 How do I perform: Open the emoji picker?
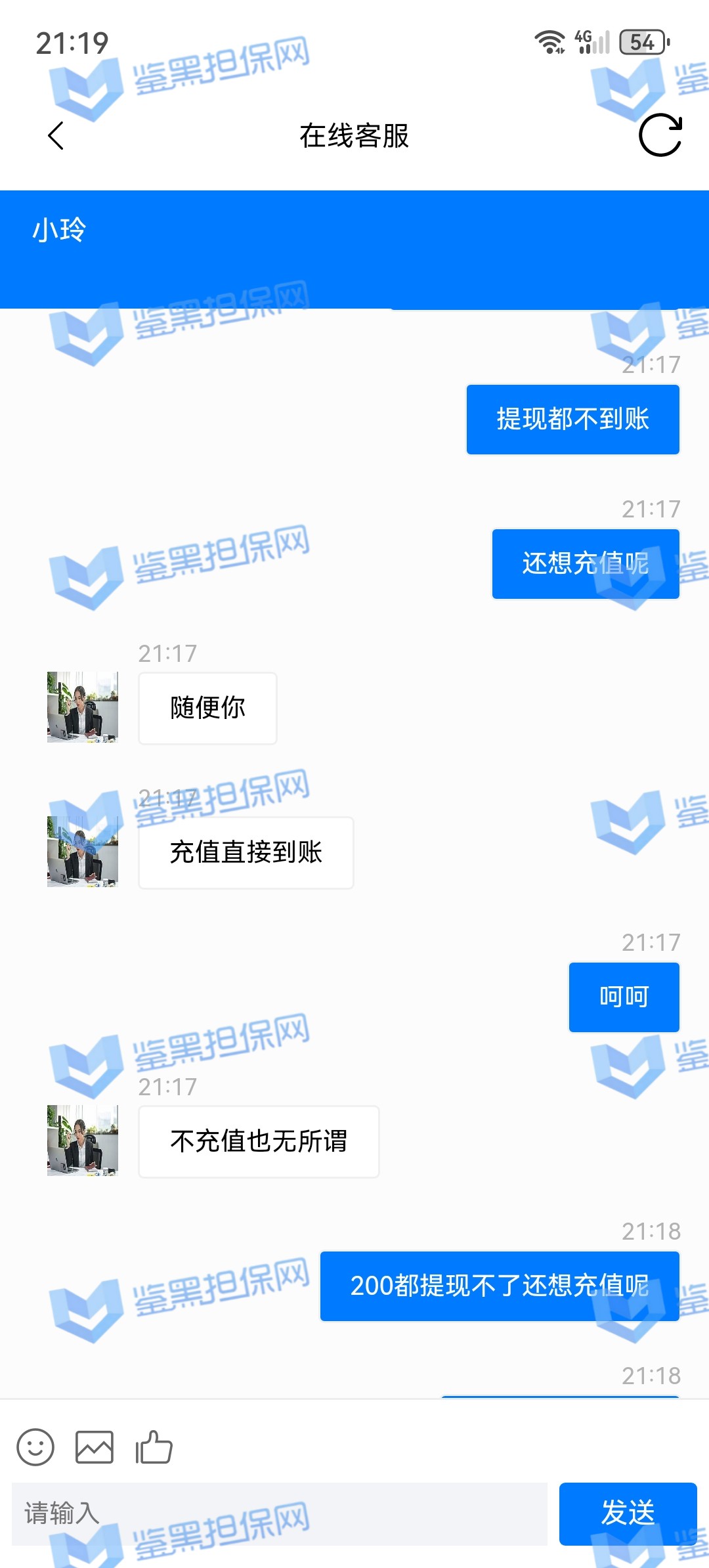pyautogui.click(x=35, y=1447)
